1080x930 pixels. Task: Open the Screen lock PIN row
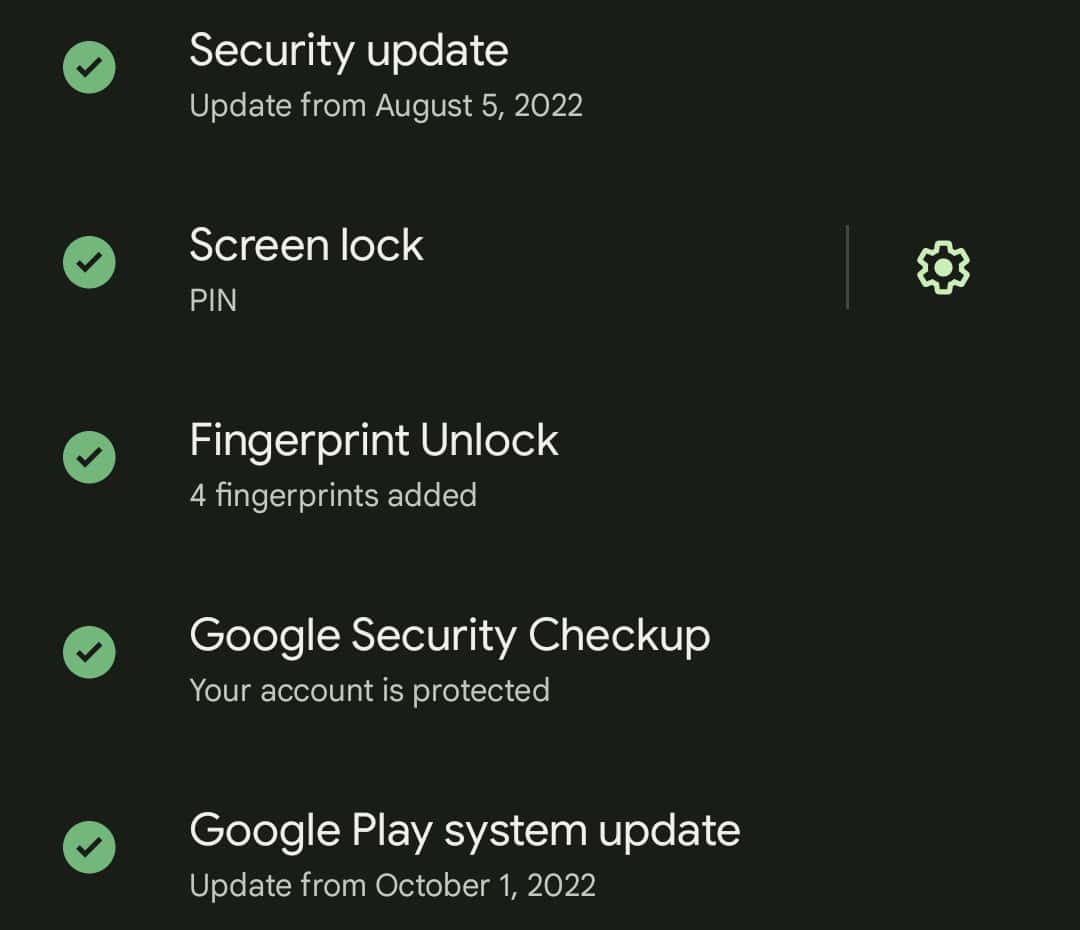[306, 267]
